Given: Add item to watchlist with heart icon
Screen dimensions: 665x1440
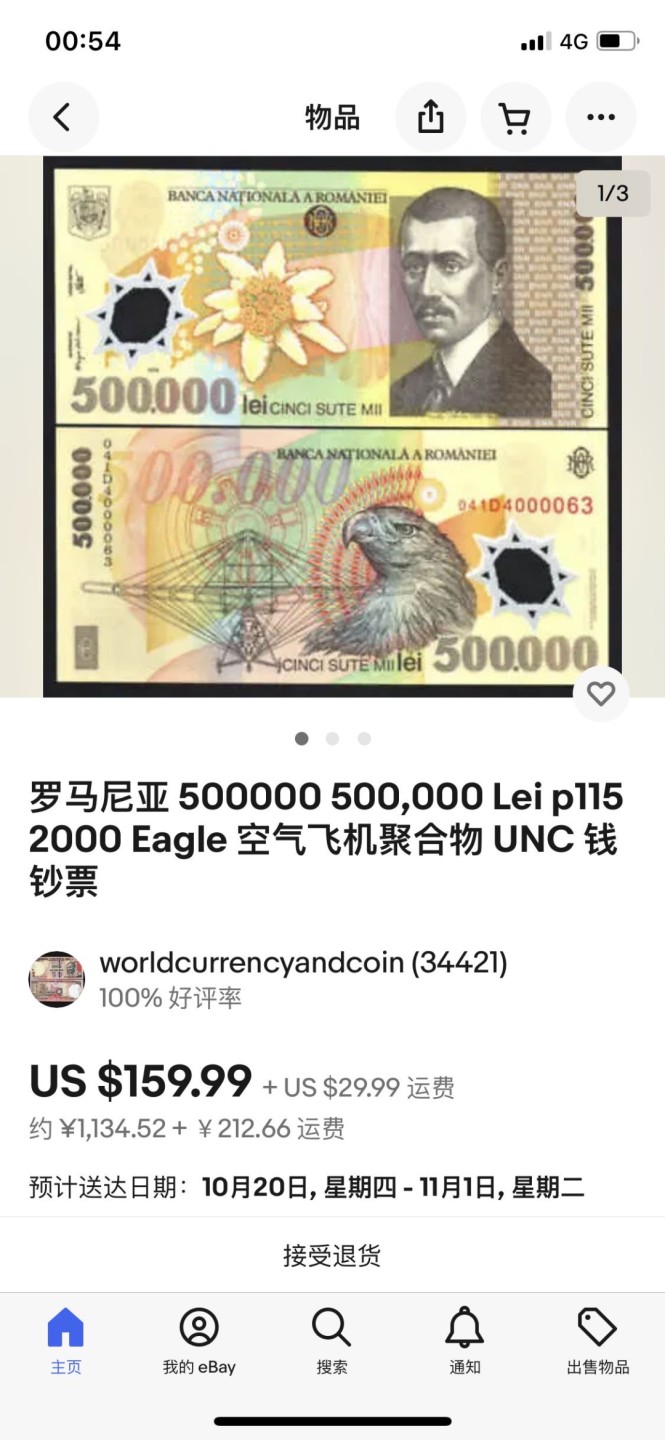Looking at the screenshot, I should point(600,694).
